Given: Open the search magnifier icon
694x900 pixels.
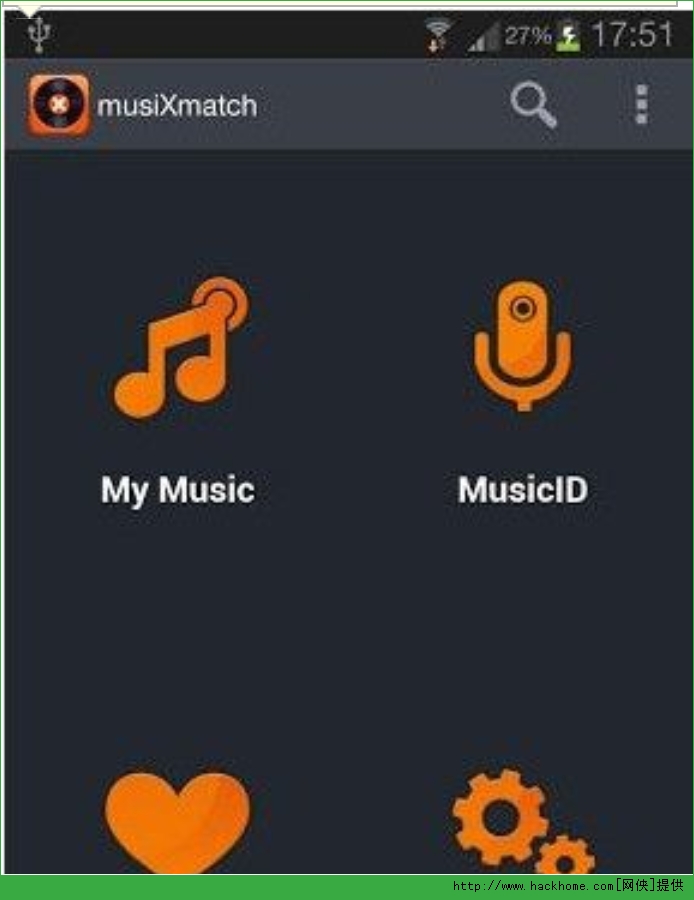Looking at the screenshot, I should coord(533,104).
